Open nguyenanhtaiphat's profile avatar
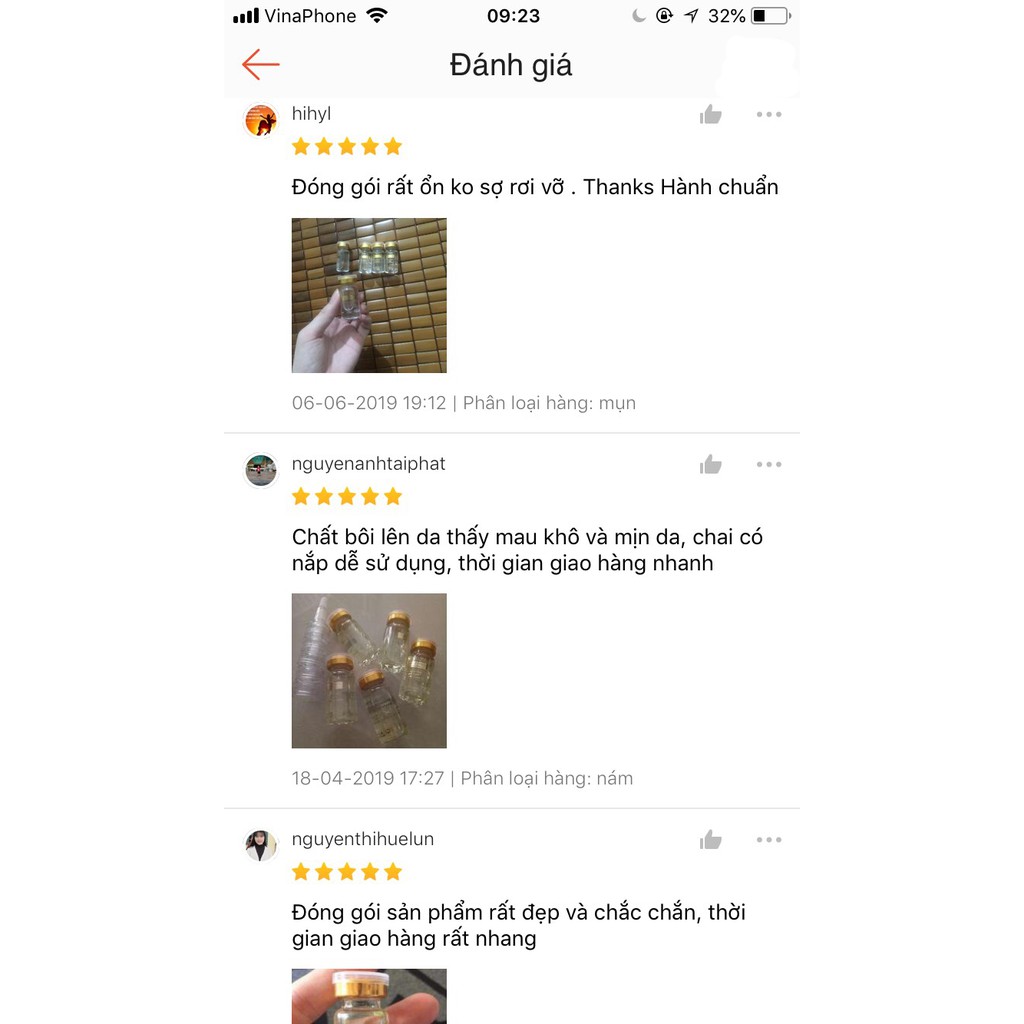 261,470
